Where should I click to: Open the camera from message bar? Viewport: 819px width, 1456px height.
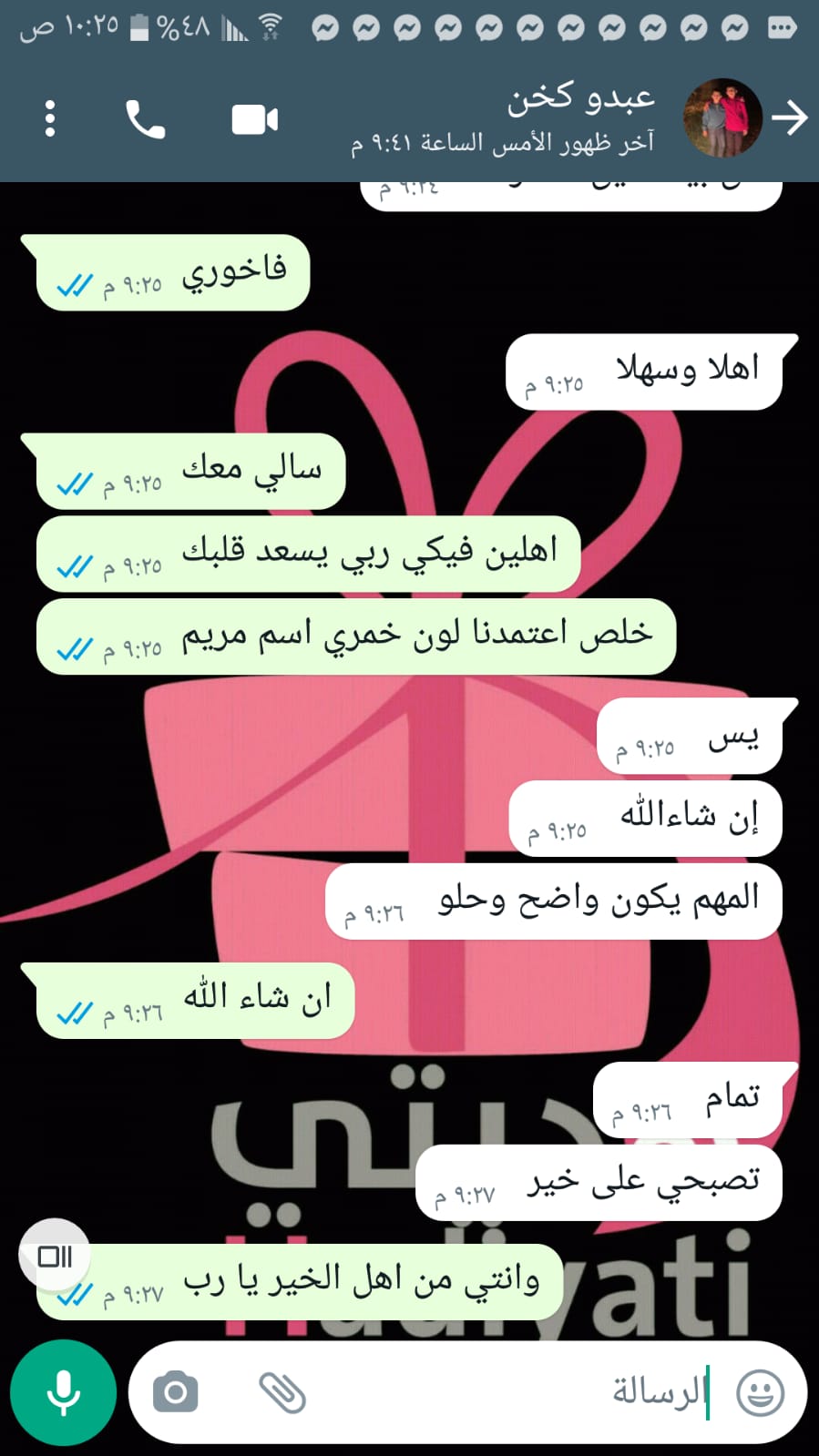[176, 1392]
